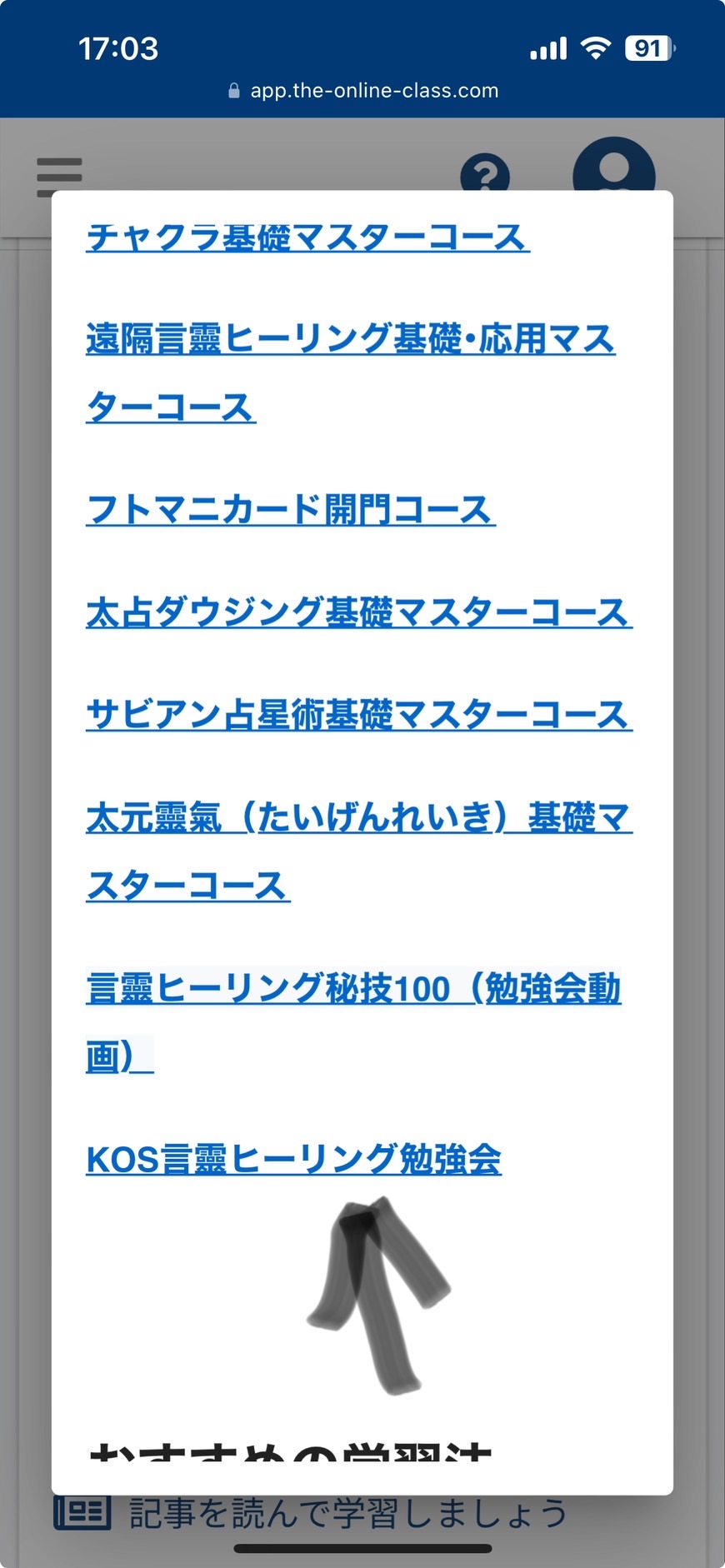Viewport: 725px width, 1568px height.
Task: Open チャクラ基礎マスターコース link
Action: 307,237
